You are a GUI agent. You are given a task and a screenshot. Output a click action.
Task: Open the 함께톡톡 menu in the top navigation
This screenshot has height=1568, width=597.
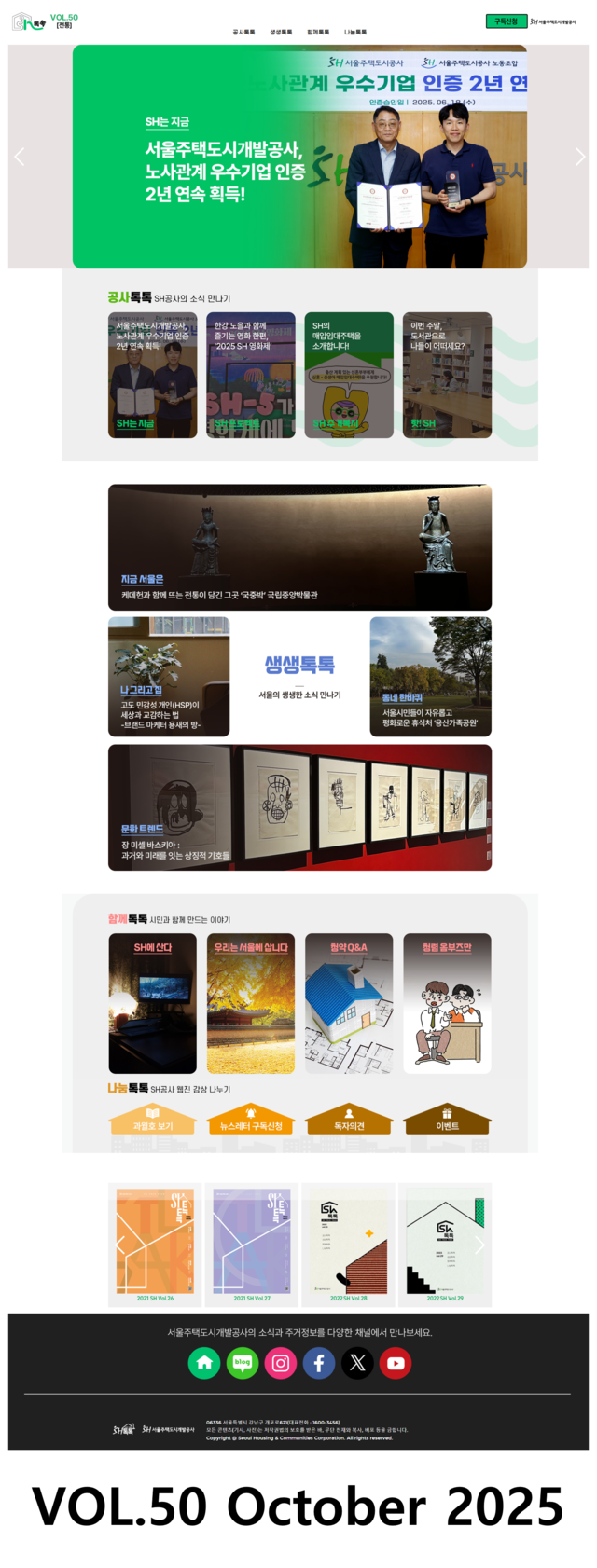point(318,32)
